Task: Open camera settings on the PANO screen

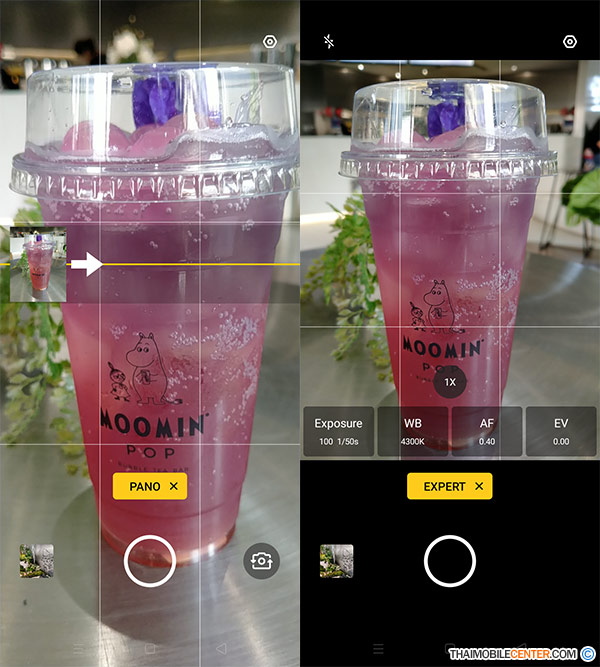Action: [269, 42]
